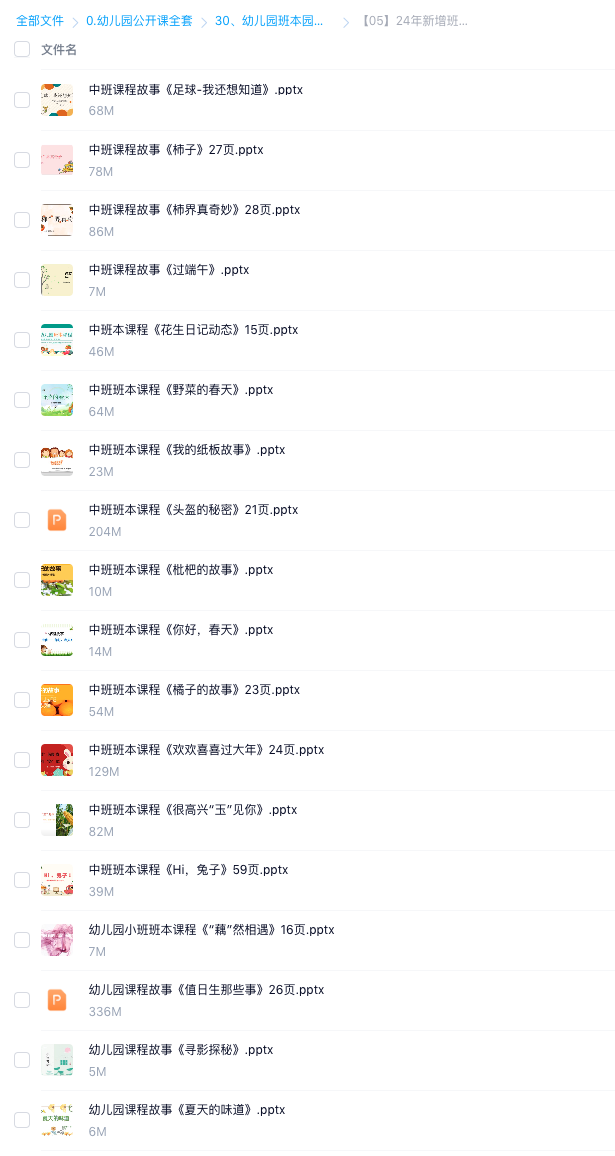Open 中班班本课程《橘子的故事》23页.pptx
615x1156 pixels.
[x=195, y=690]
